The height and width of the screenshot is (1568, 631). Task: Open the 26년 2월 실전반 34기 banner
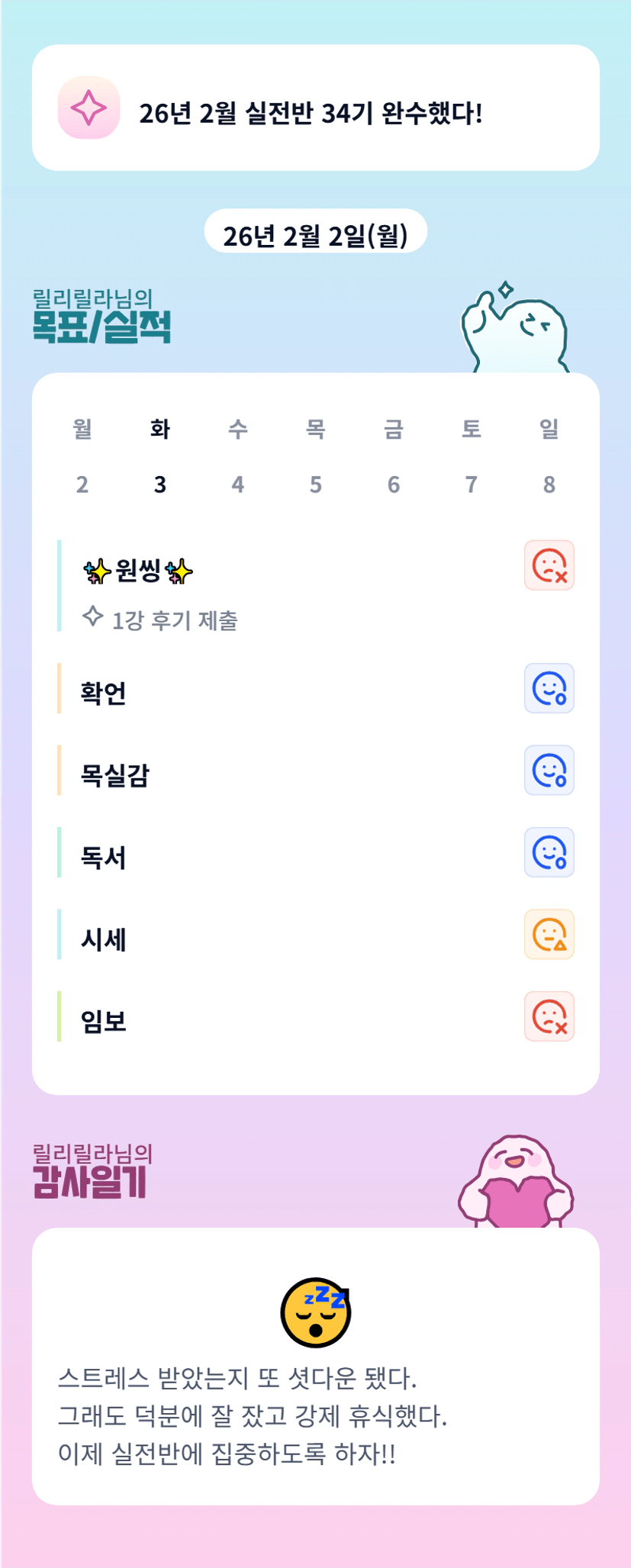316,108
